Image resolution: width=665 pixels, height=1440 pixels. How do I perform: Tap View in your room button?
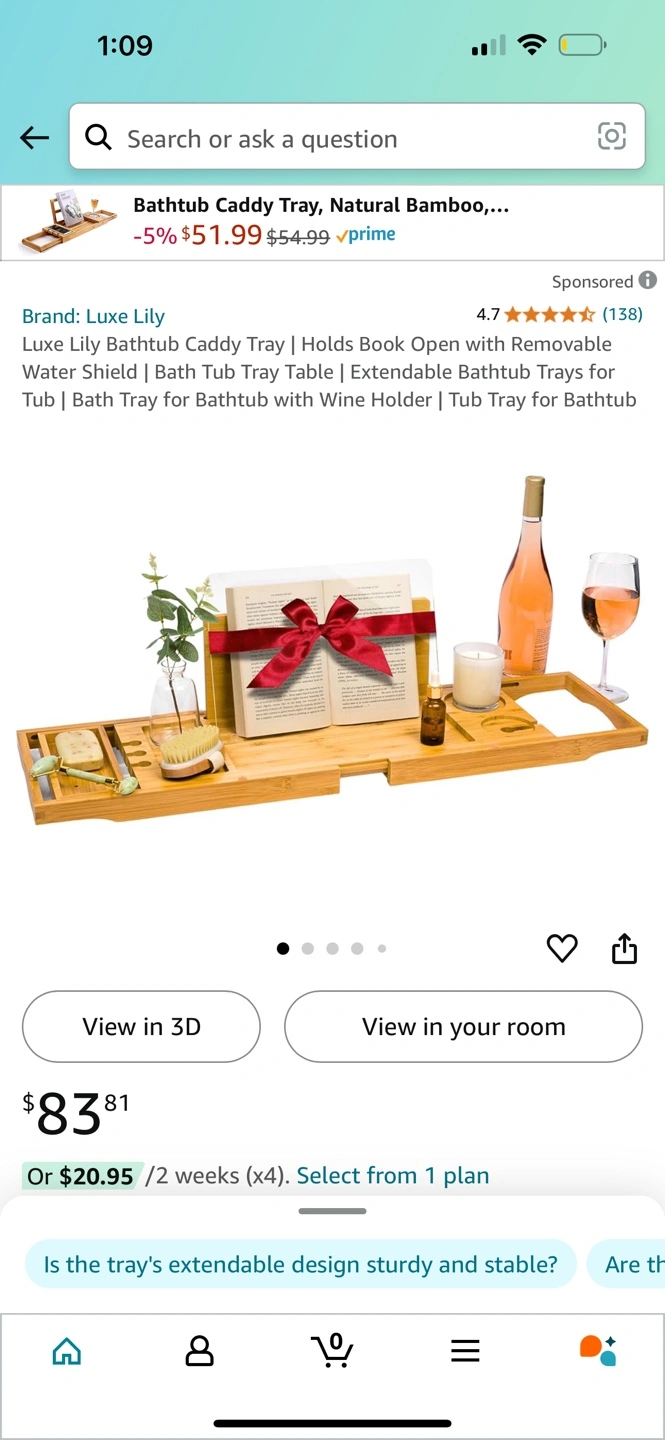click(463, 1026)
